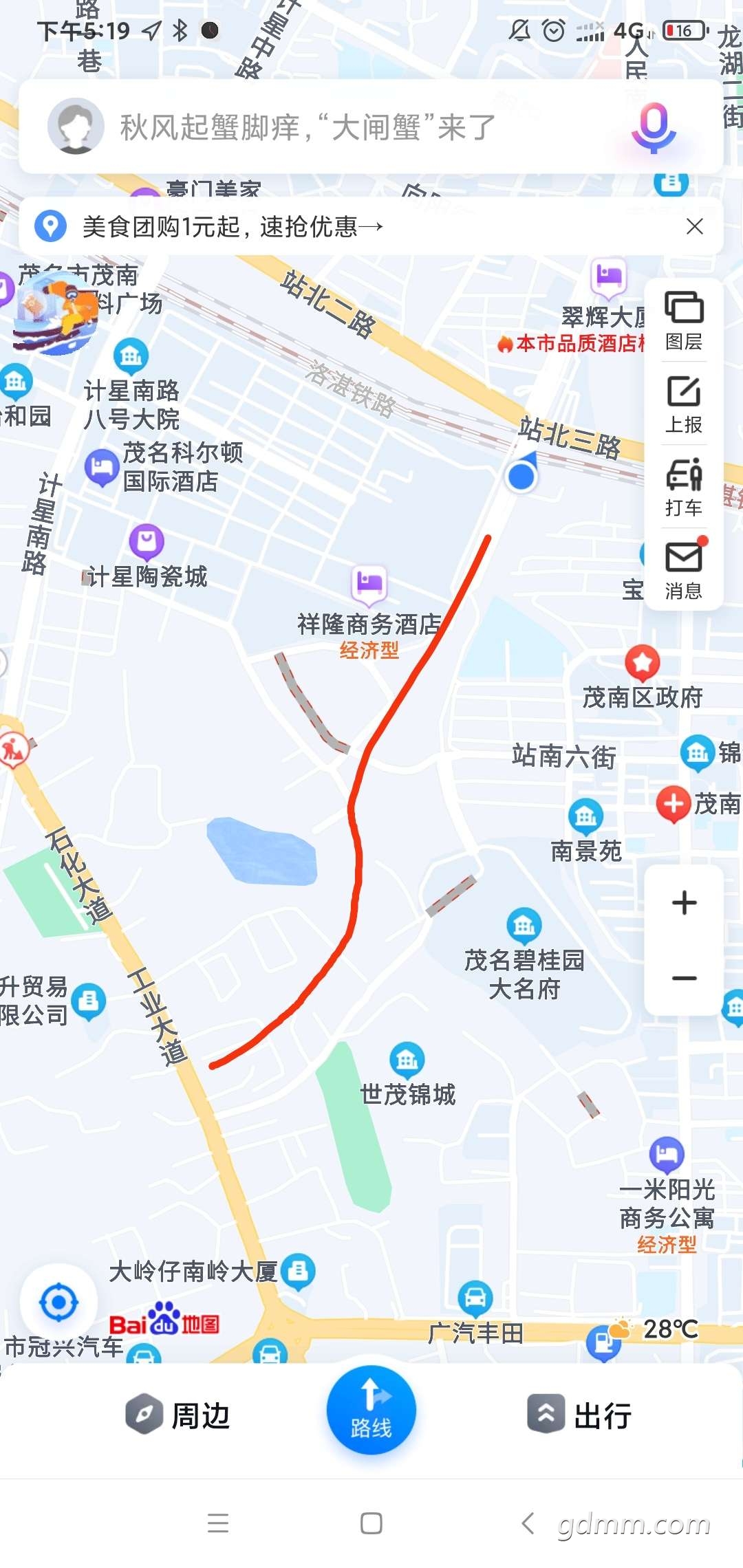Zoom in the map with plus
743x1568 pixels.
(684, 902)
